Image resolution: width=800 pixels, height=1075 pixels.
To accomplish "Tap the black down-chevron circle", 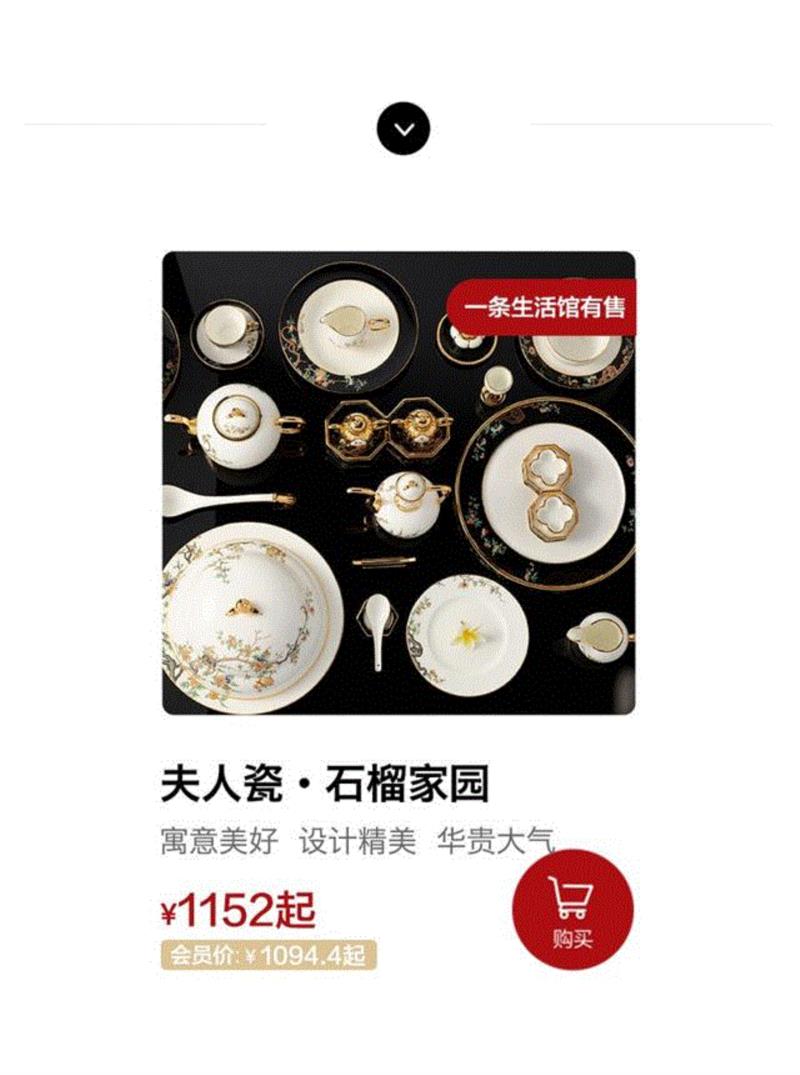I will (x=403, y=129).
